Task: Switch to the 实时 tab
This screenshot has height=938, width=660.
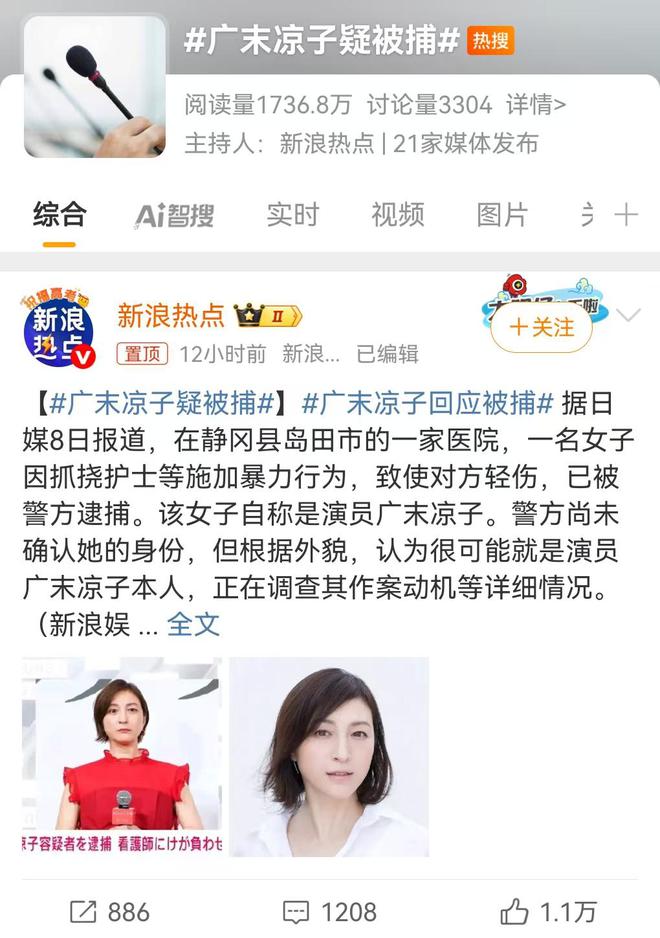Action: click(x=292, y=215)
